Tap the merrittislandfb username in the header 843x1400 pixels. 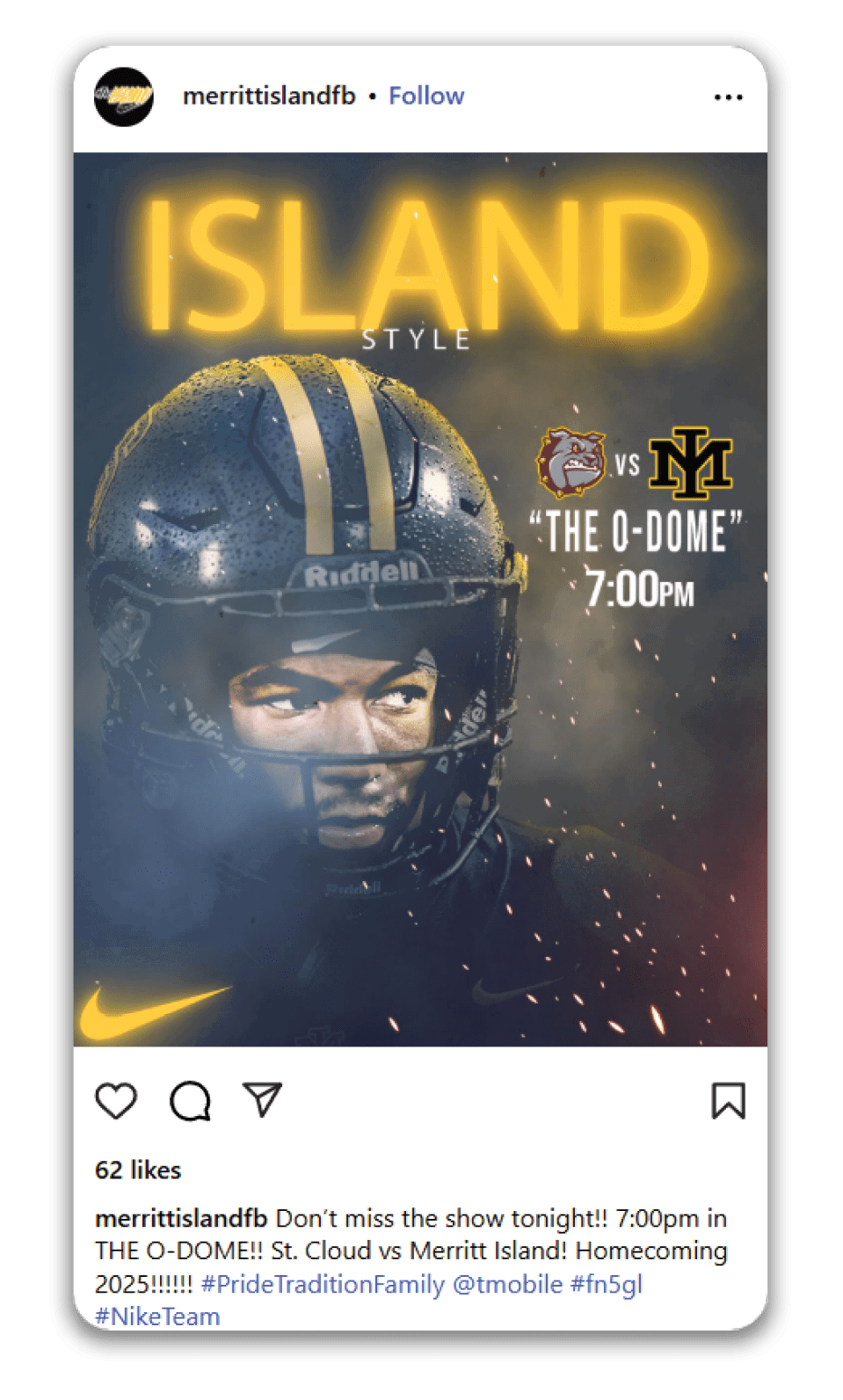coord(269,96)
